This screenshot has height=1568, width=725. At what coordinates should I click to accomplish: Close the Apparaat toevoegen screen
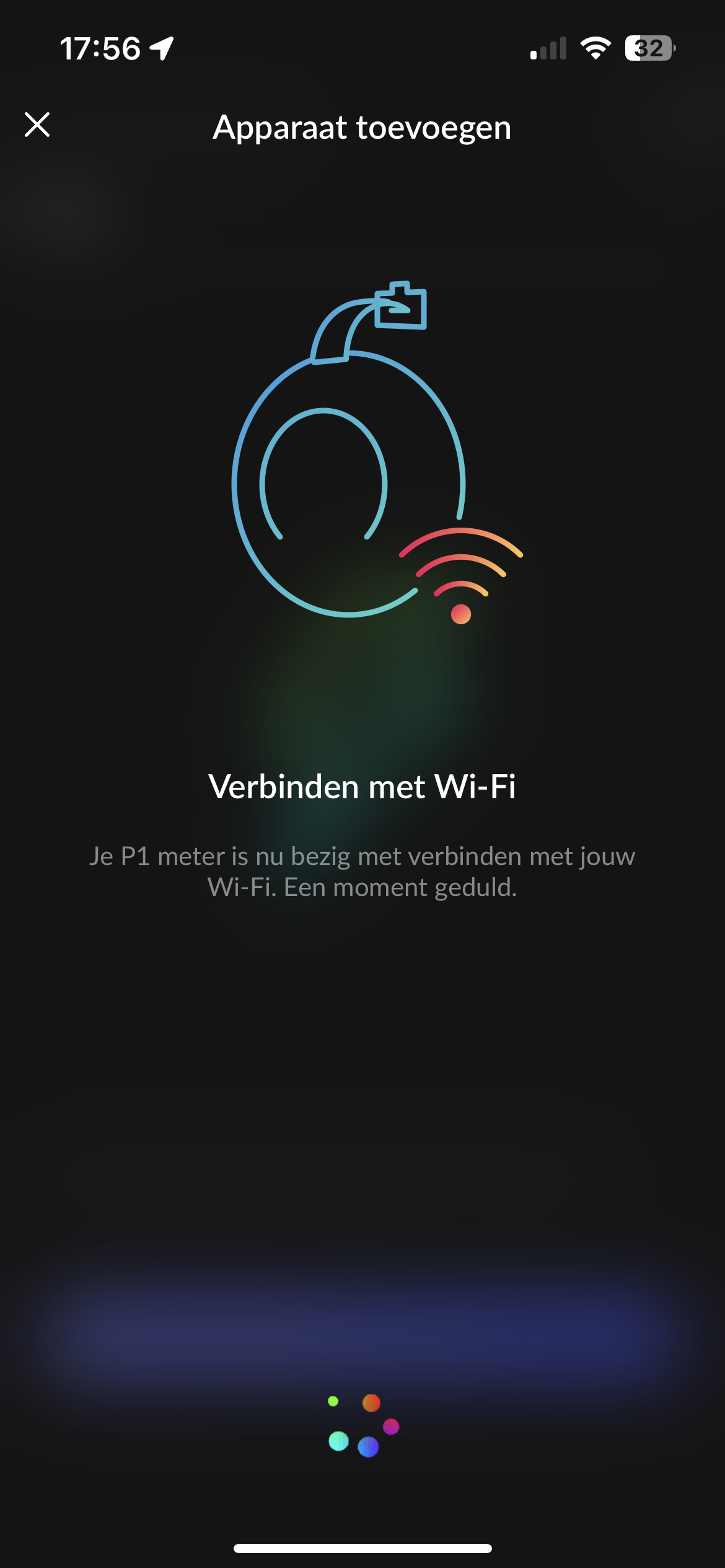[37, 125]
